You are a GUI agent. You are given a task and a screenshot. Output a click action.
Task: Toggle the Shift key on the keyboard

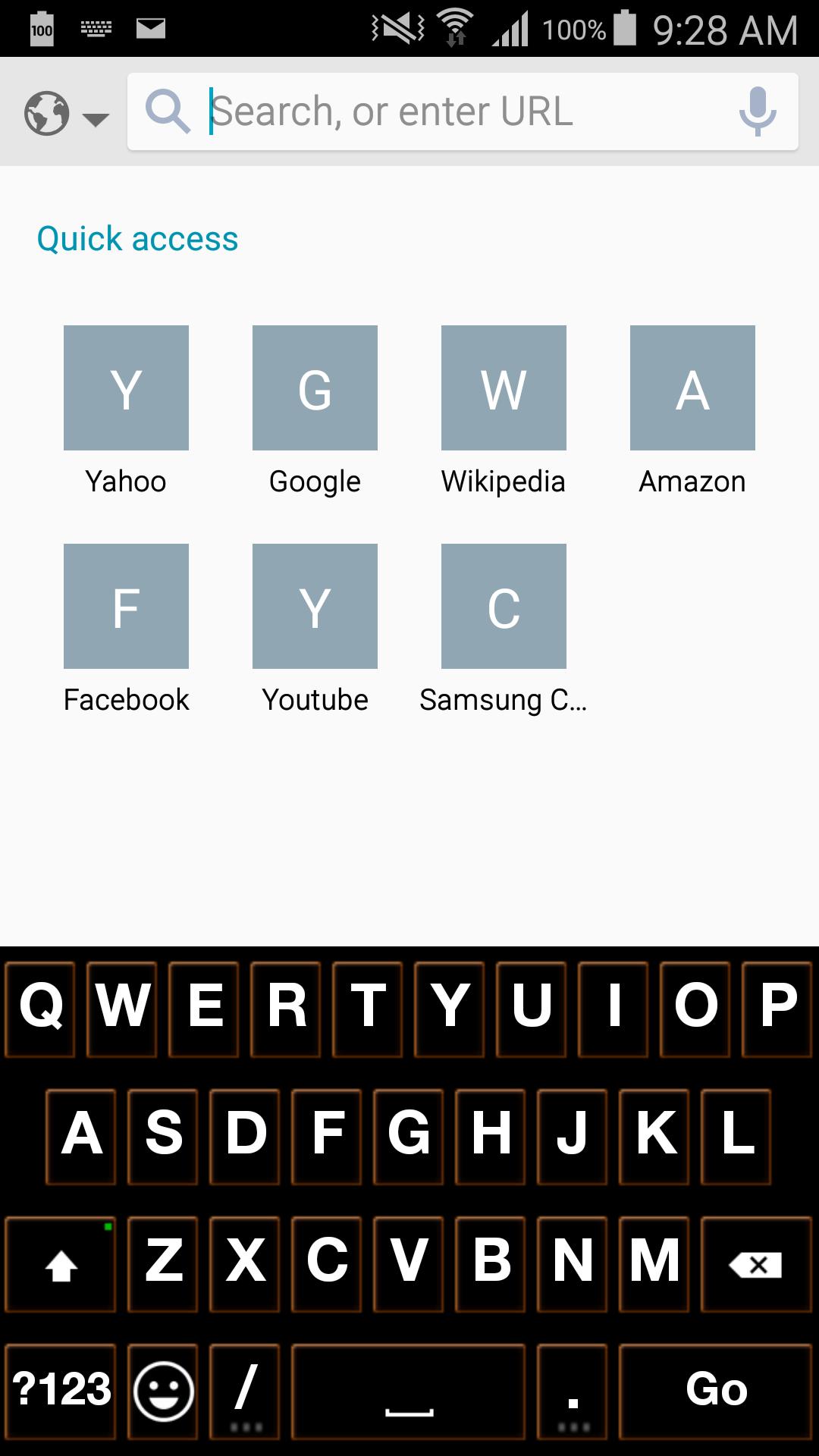click(59, 1264)
